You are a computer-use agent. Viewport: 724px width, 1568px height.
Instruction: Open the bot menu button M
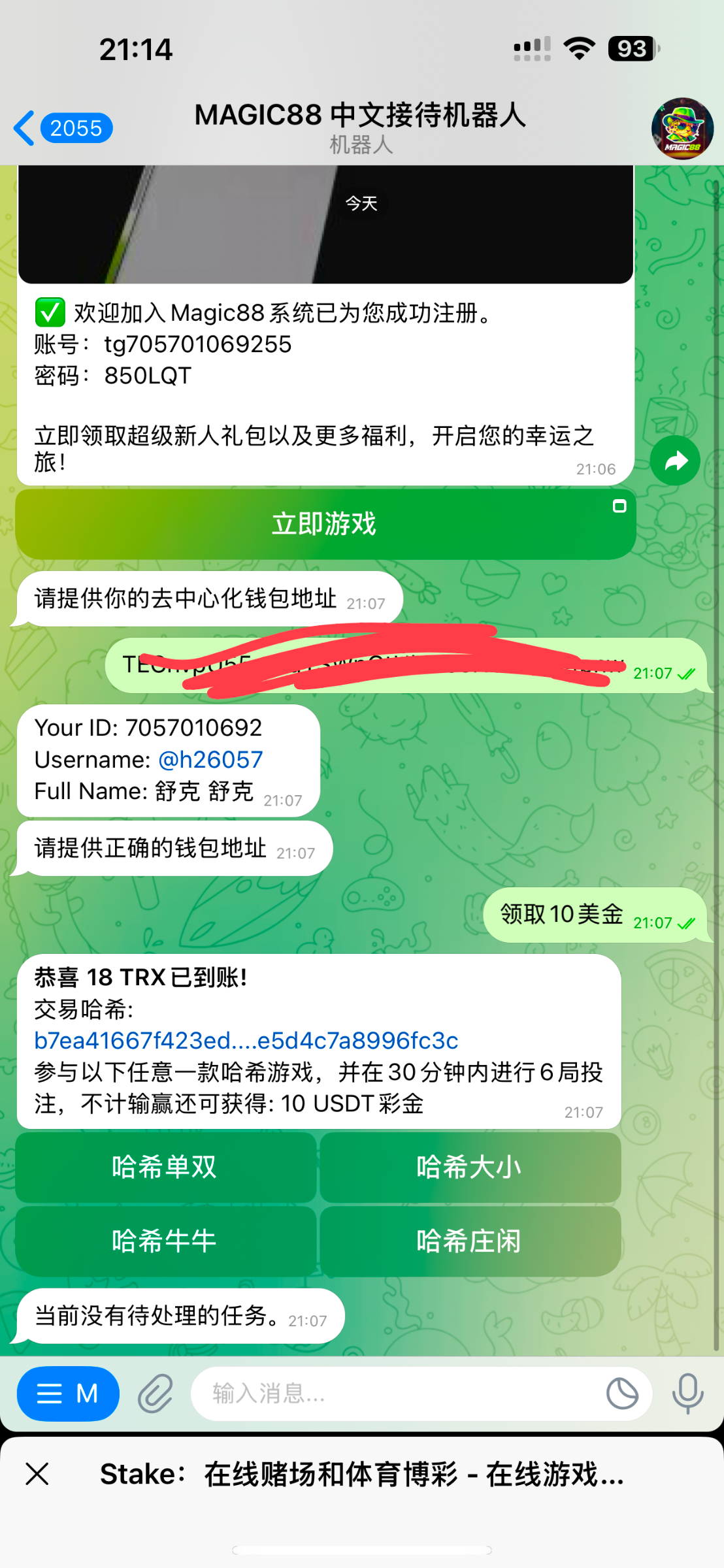(68, 1394)
